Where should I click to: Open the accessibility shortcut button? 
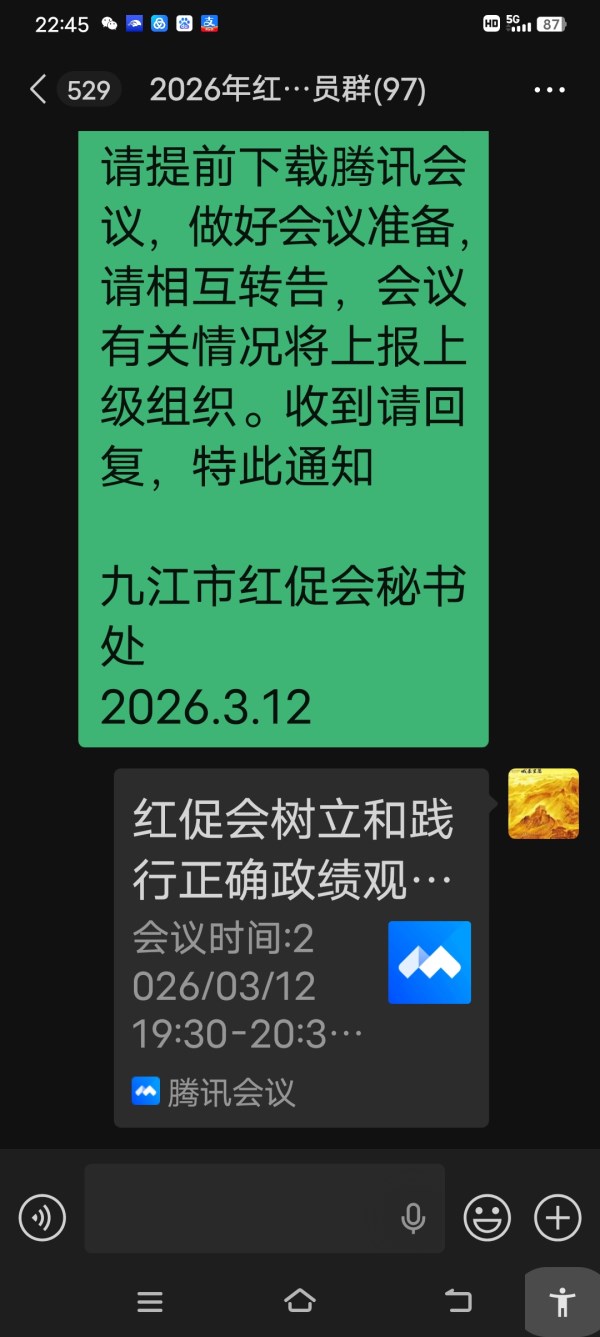(562, 1301)
